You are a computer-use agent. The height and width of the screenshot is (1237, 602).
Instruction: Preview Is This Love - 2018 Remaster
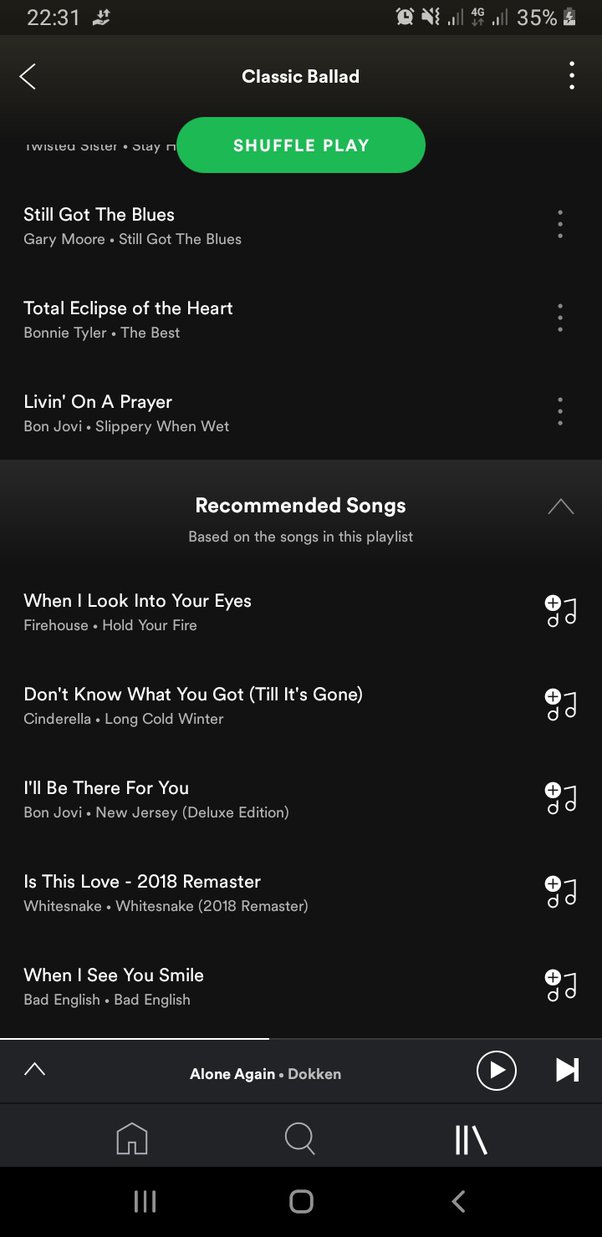[200, 892]
